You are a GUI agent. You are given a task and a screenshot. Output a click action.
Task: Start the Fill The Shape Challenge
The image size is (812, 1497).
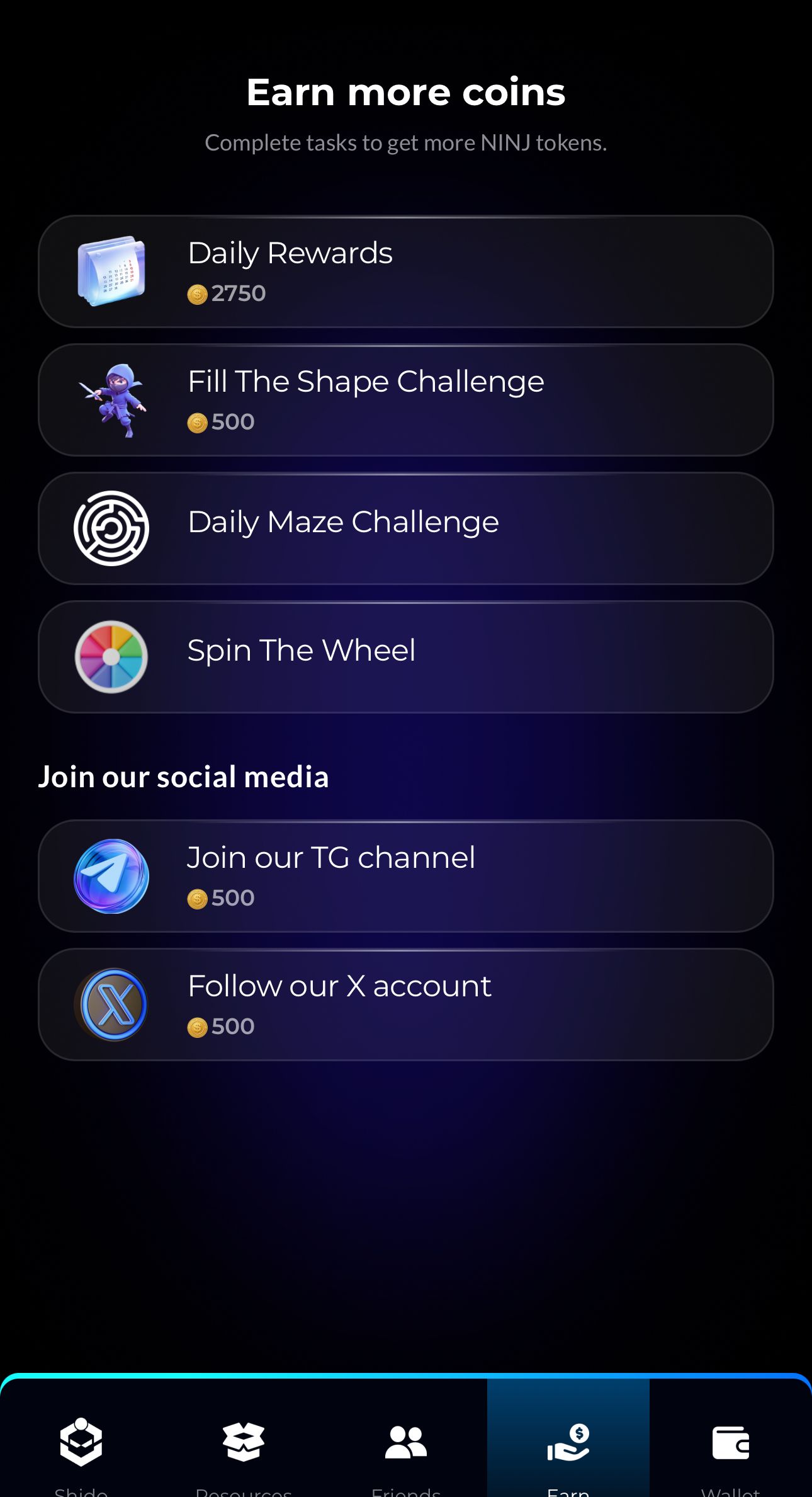(x=406, y=399)
